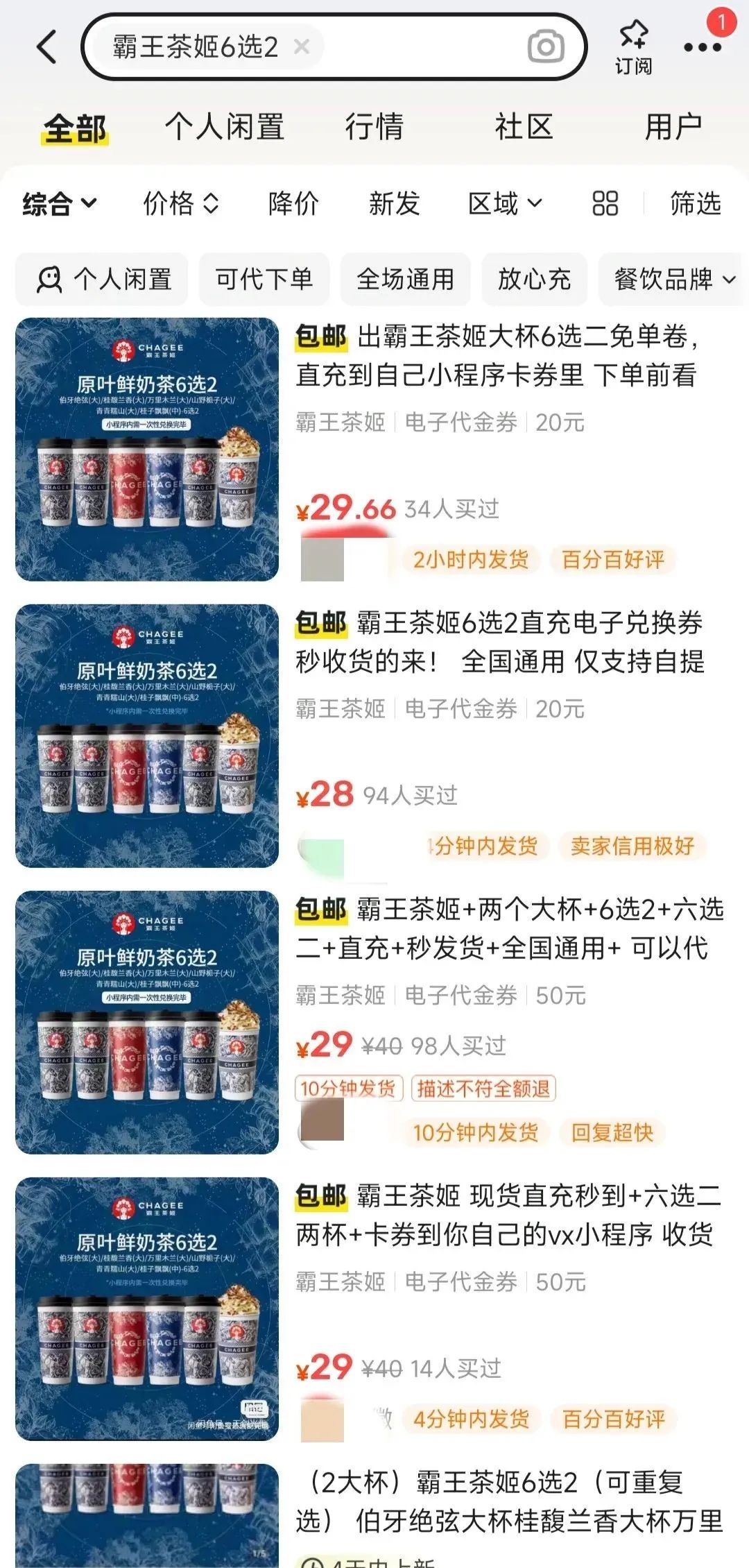Select the 全场通用 filter chip
749x1568 pixels.
click(x=405, y=279)
